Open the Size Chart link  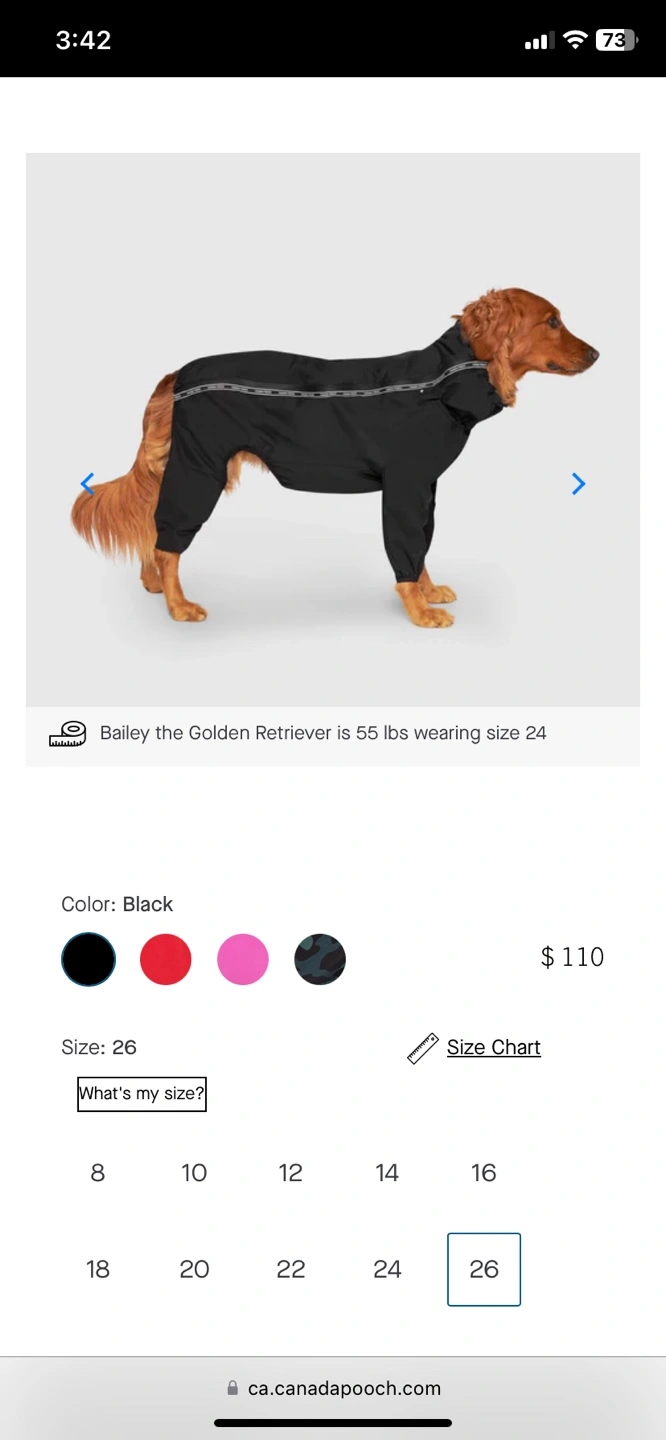[494, 1047]
